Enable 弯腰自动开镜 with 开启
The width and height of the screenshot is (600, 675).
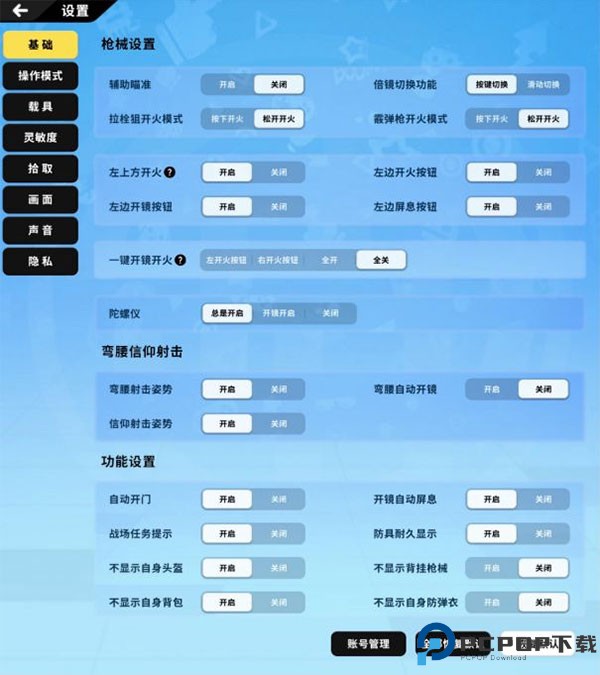point(491,389)
